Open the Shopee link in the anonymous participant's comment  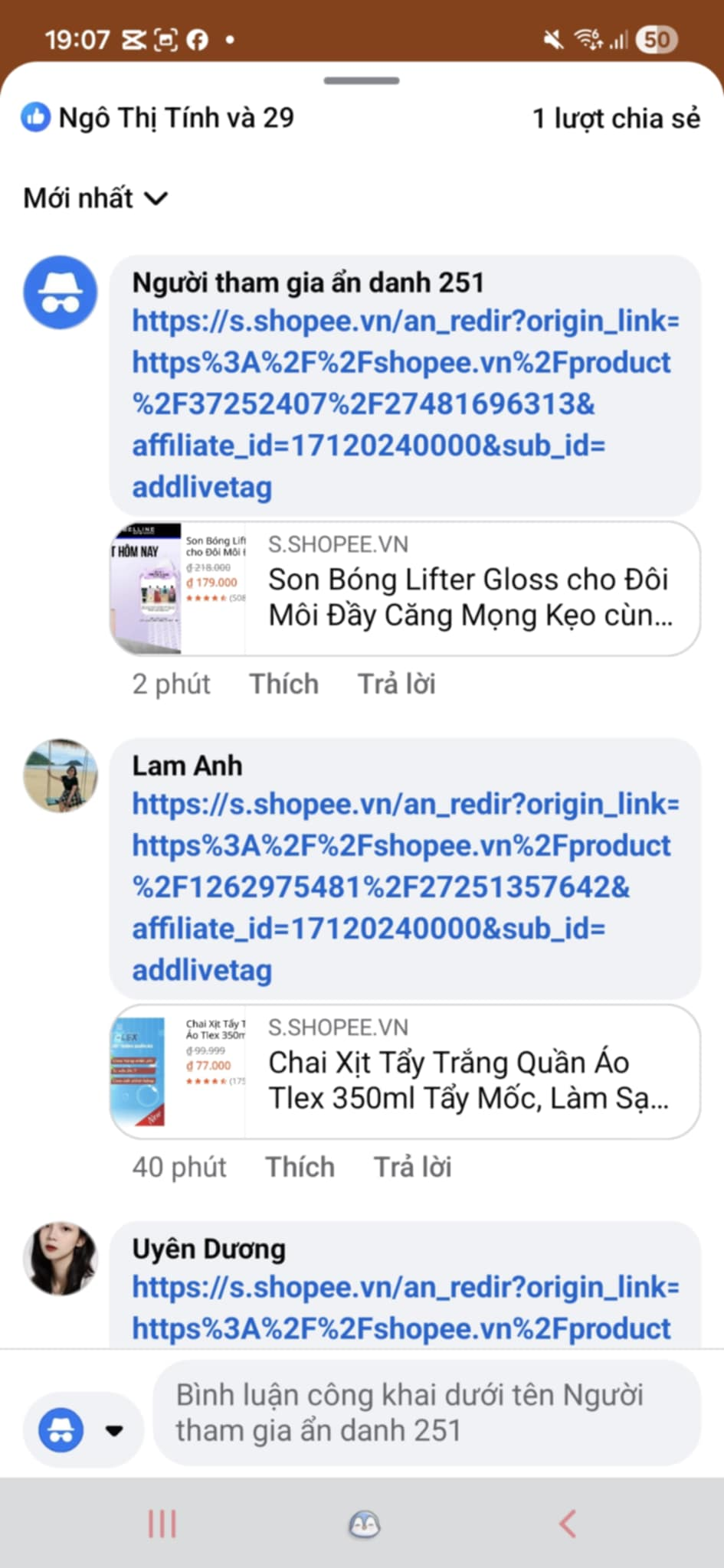[x=405, y=403]
